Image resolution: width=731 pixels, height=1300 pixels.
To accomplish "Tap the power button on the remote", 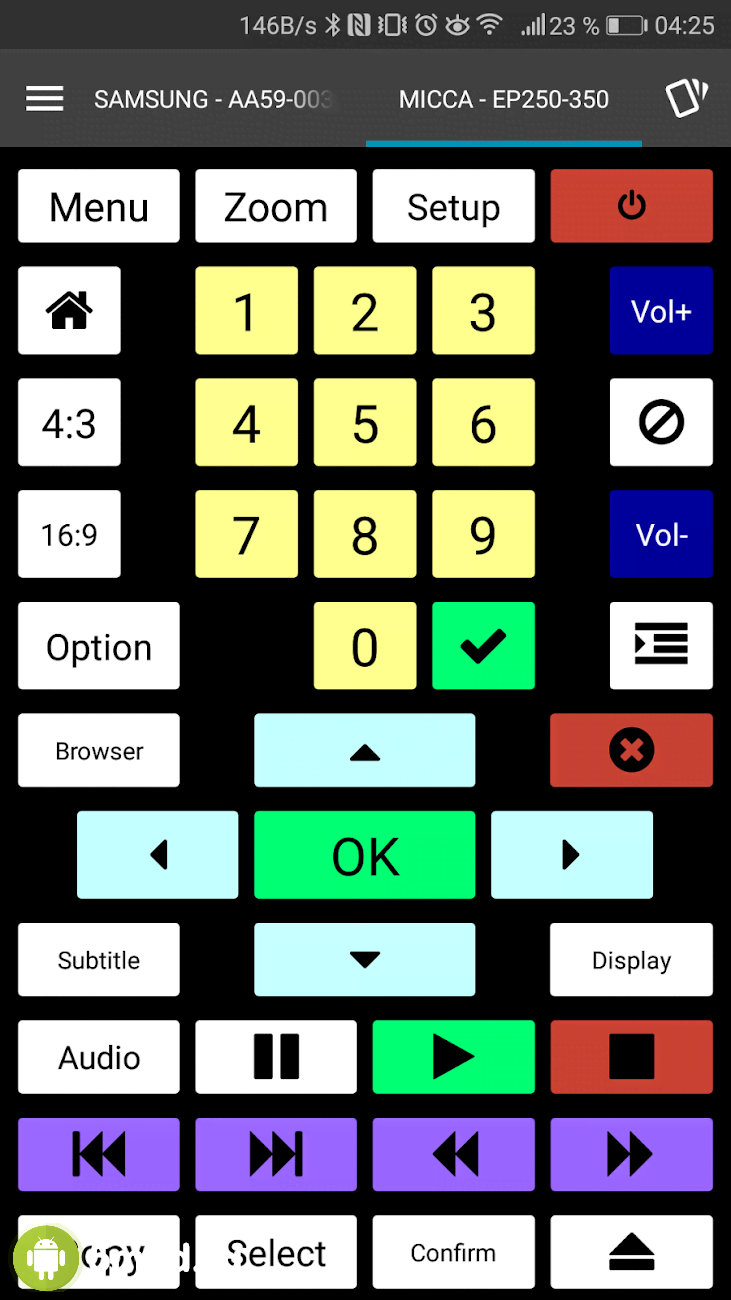I will coord(631,206).
